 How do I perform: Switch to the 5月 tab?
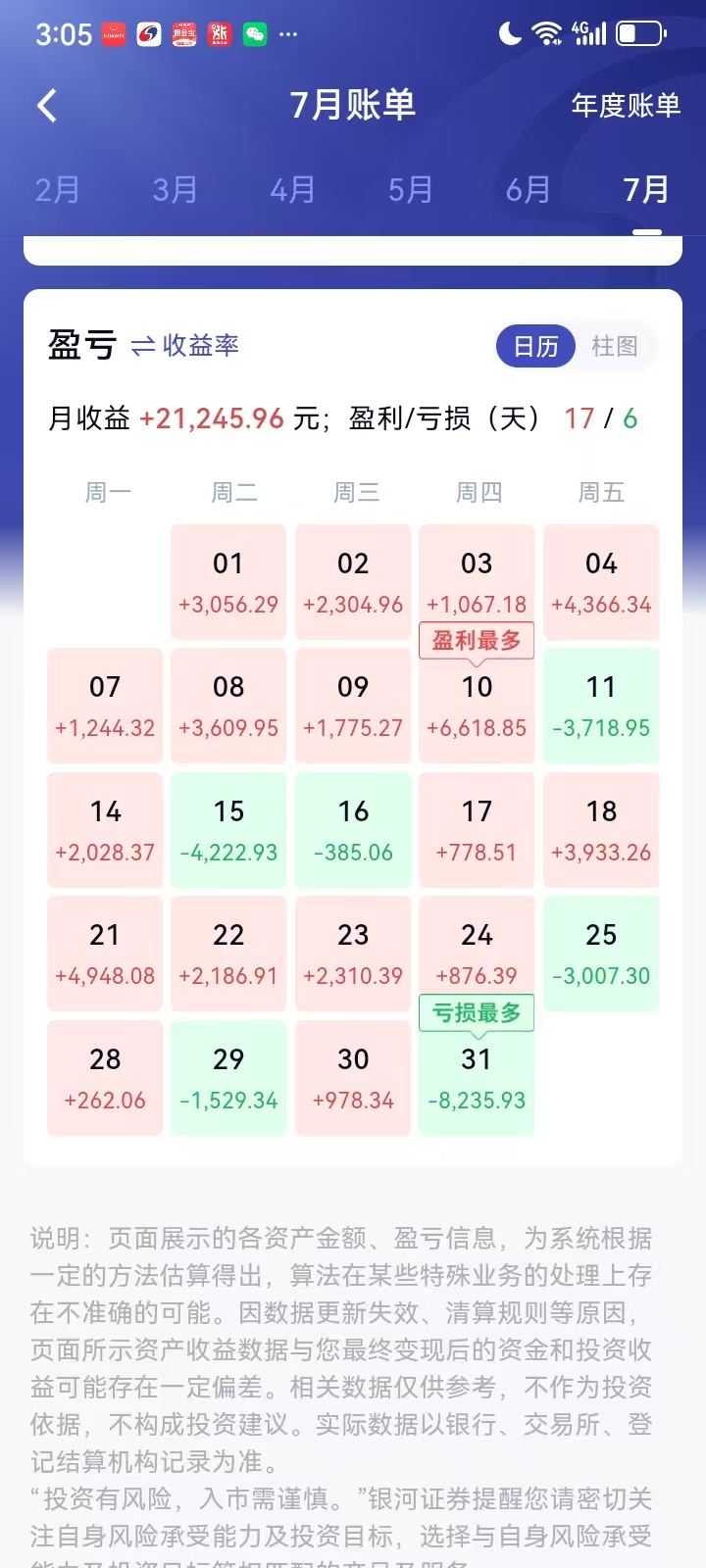tap(410, 189)
